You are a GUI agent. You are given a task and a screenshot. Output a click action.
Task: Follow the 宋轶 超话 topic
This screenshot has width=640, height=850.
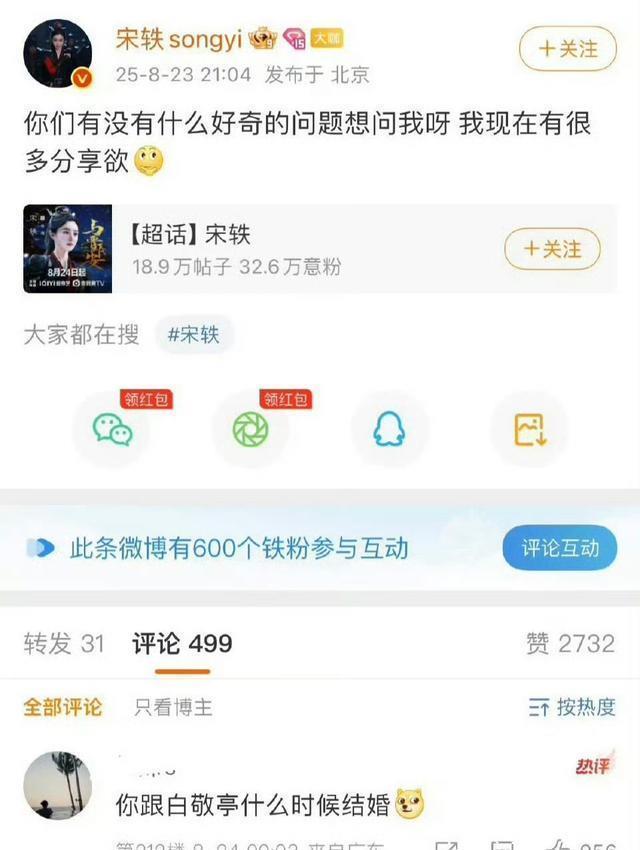point(552,249)
